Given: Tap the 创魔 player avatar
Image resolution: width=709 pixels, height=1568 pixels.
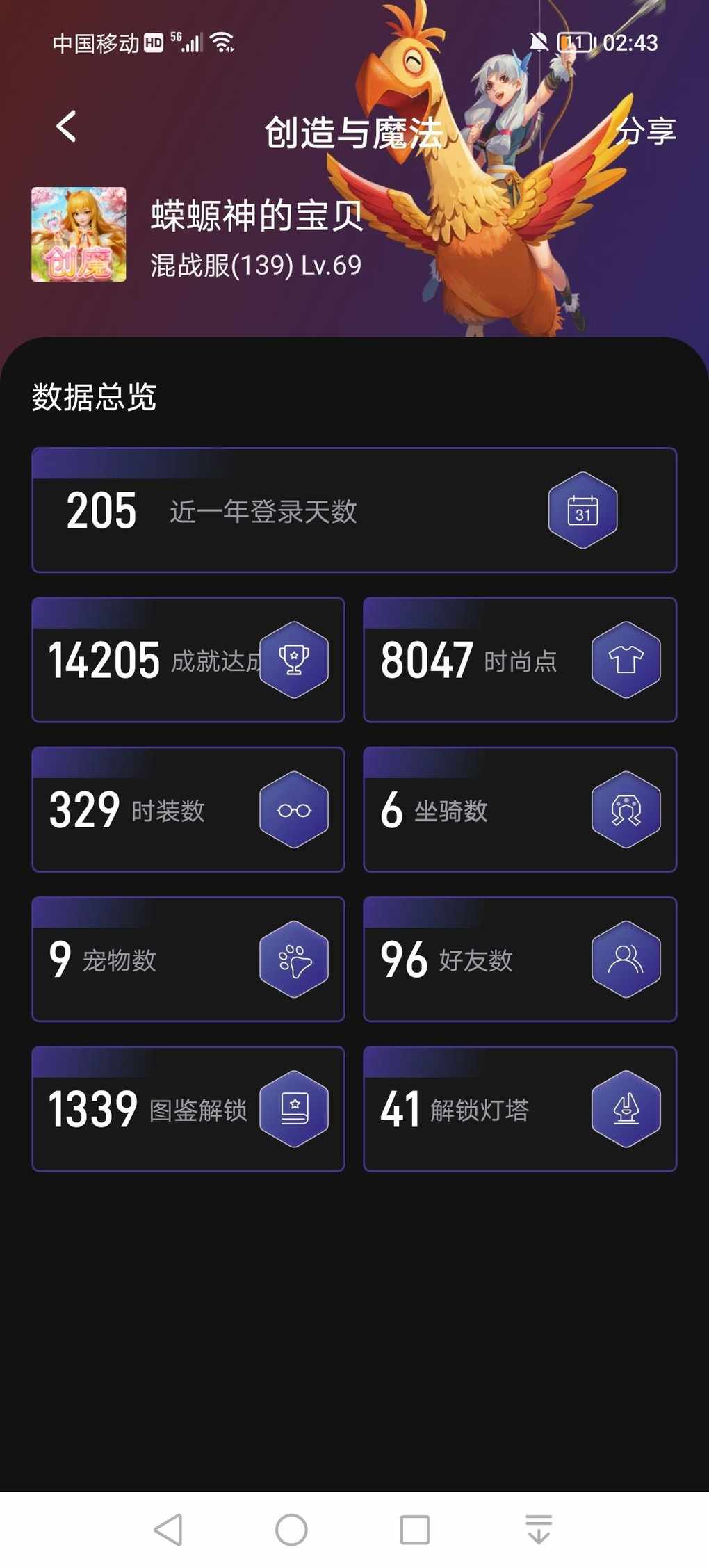Looking at the screenshot, I should 79,234.
